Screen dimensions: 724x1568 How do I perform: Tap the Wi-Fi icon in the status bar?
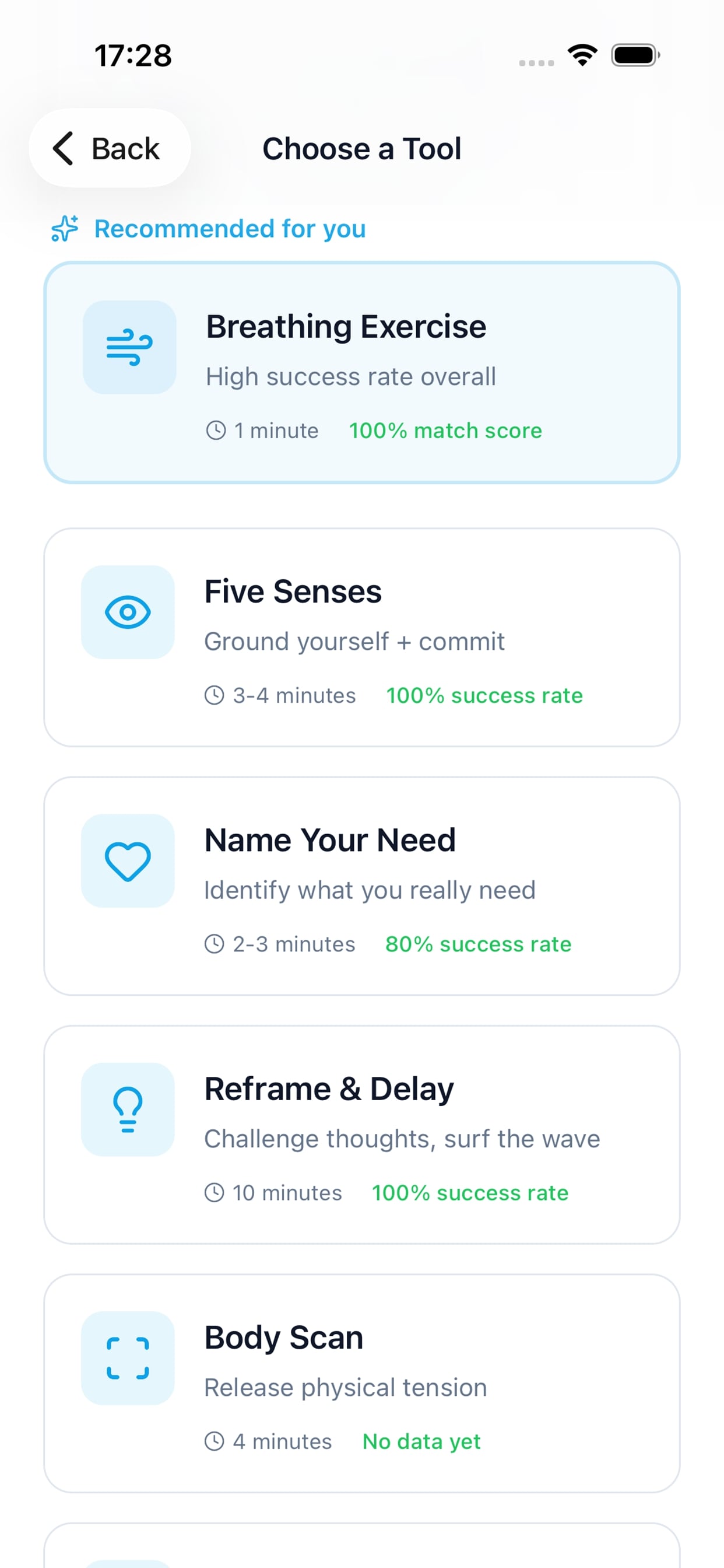(582, 55)
